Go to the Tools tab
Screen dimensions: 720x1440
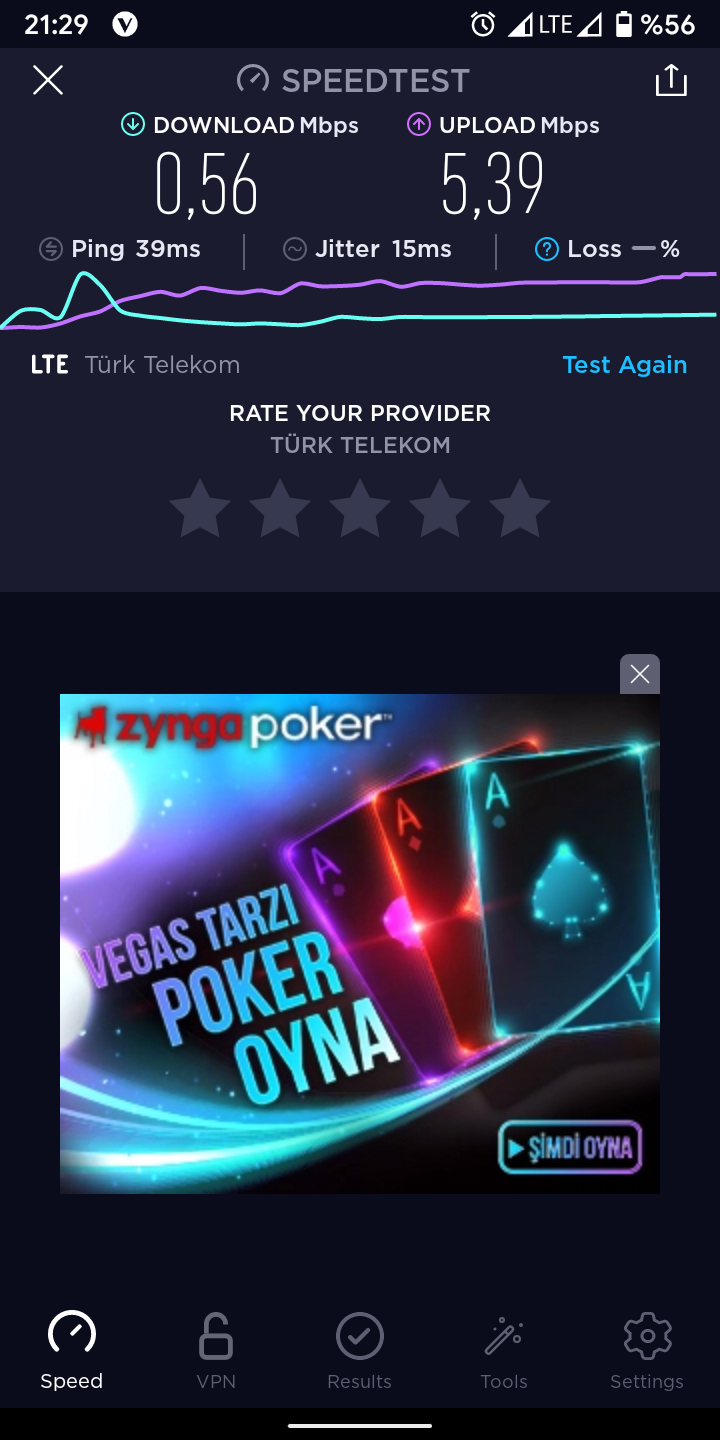(x=504, y=1351)
